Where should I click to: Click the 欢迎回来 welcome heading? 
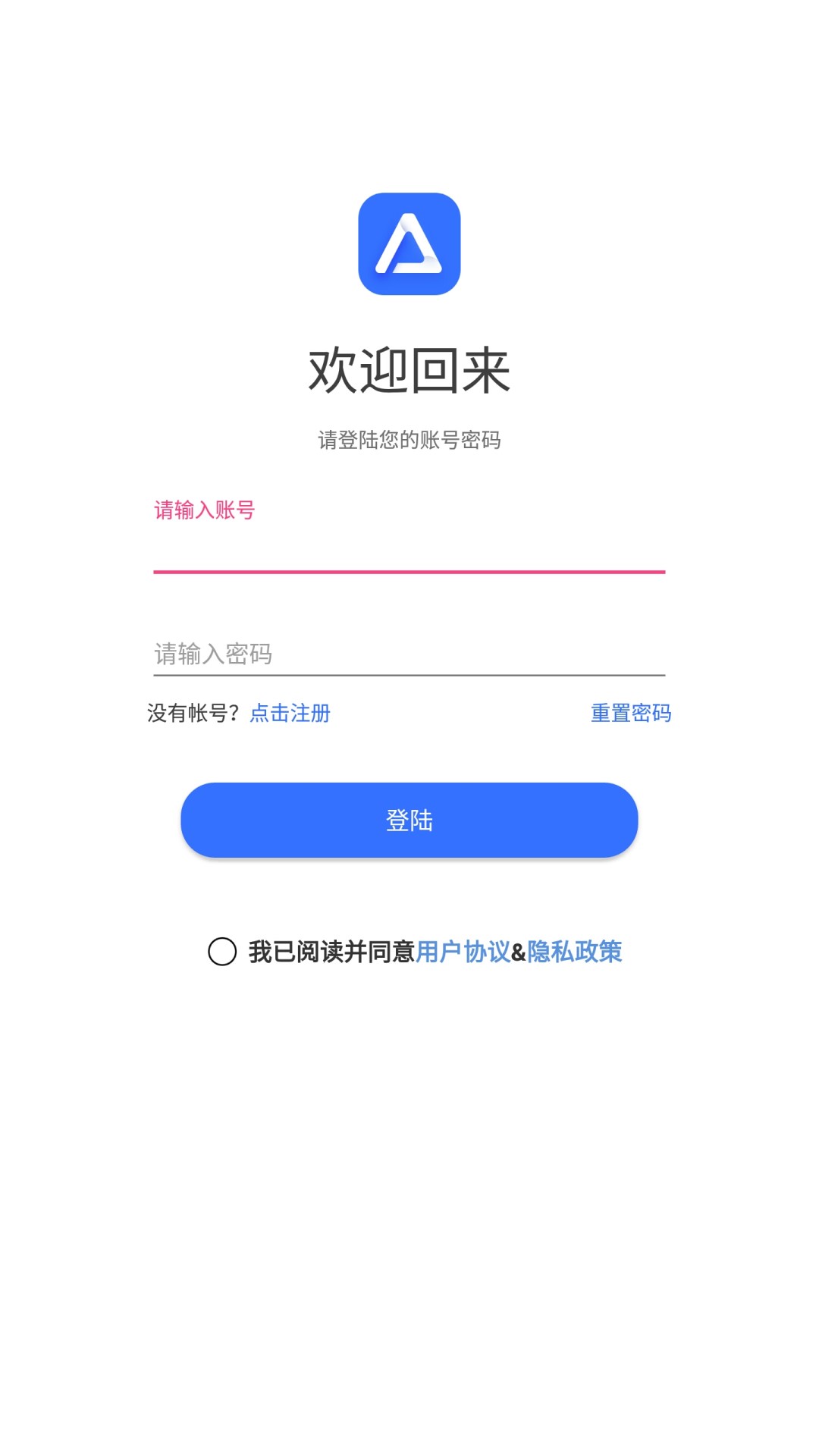click(409, 369)
